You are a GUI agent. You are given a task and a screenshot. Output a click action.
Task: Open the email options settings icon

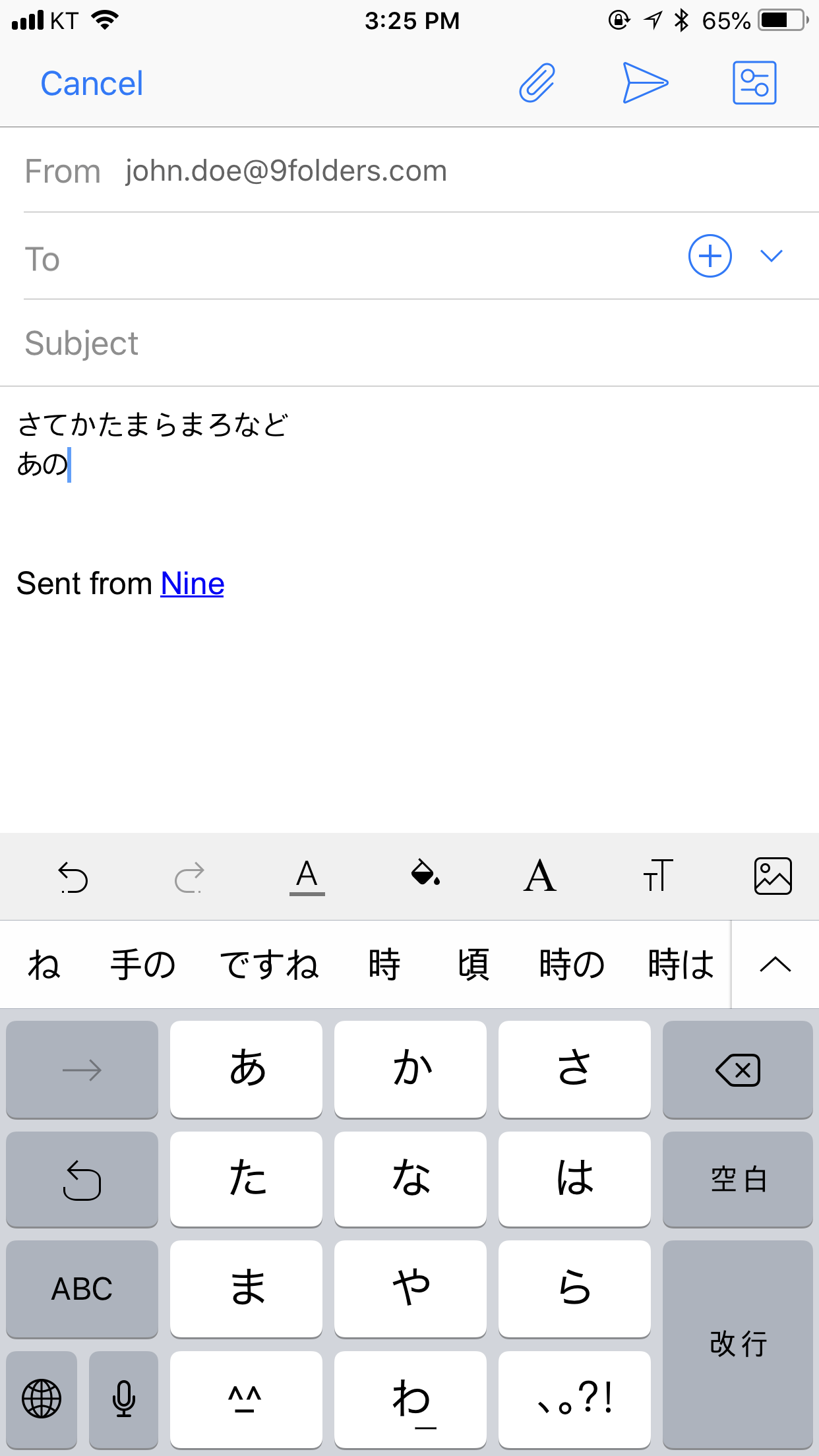point(754,83)
